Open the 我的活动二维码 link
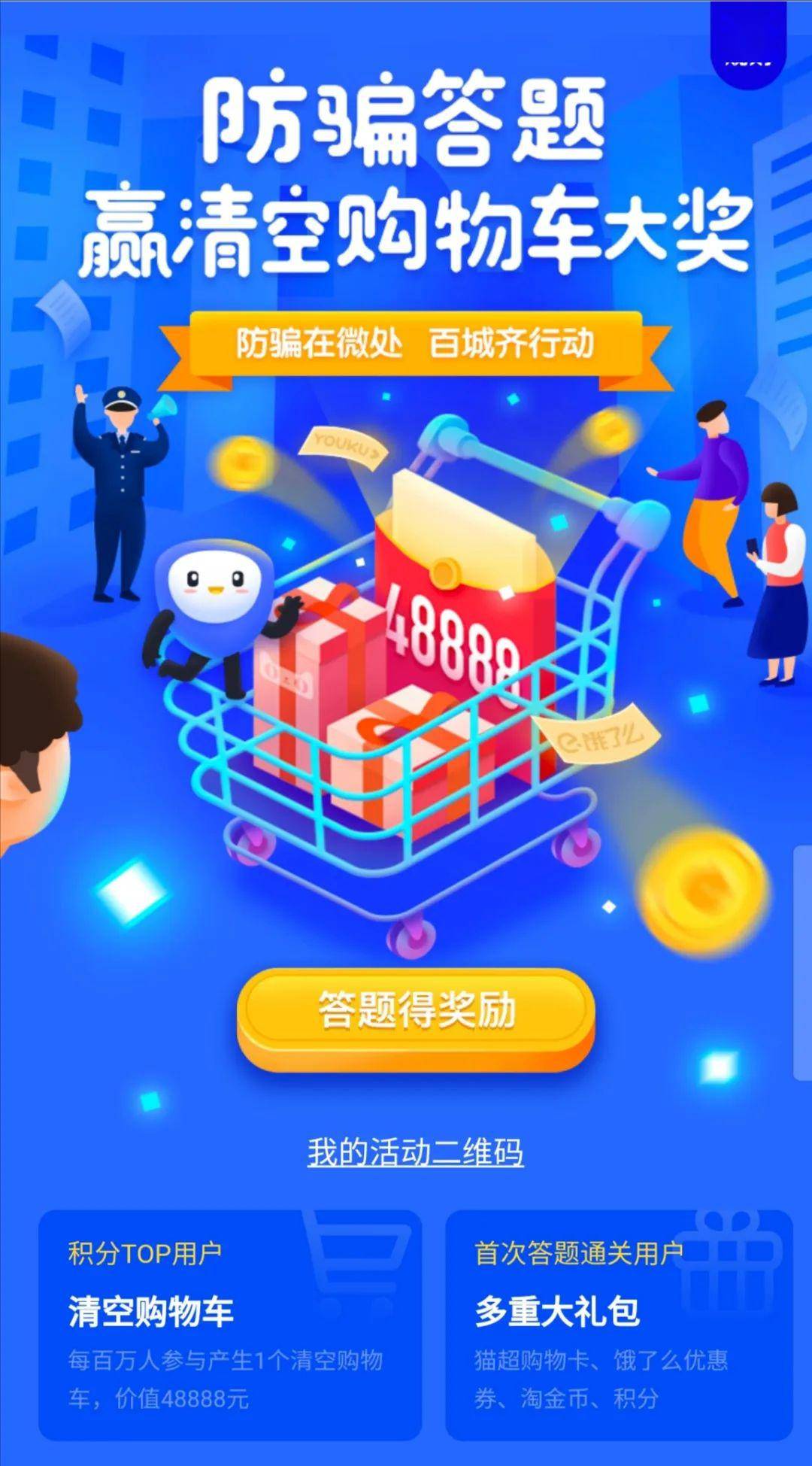Screen dimensions: 812x1466 pos(415,1152)
